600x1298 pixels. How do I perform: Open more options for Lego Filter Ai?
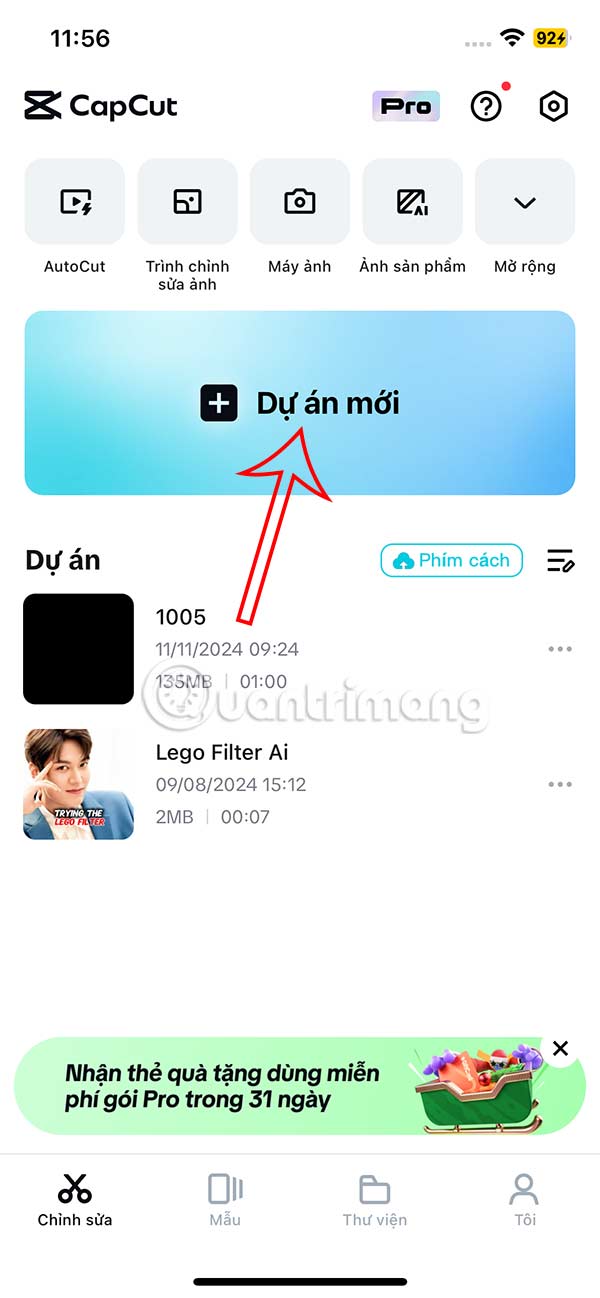pyautogui.click(x=560, y=785)
